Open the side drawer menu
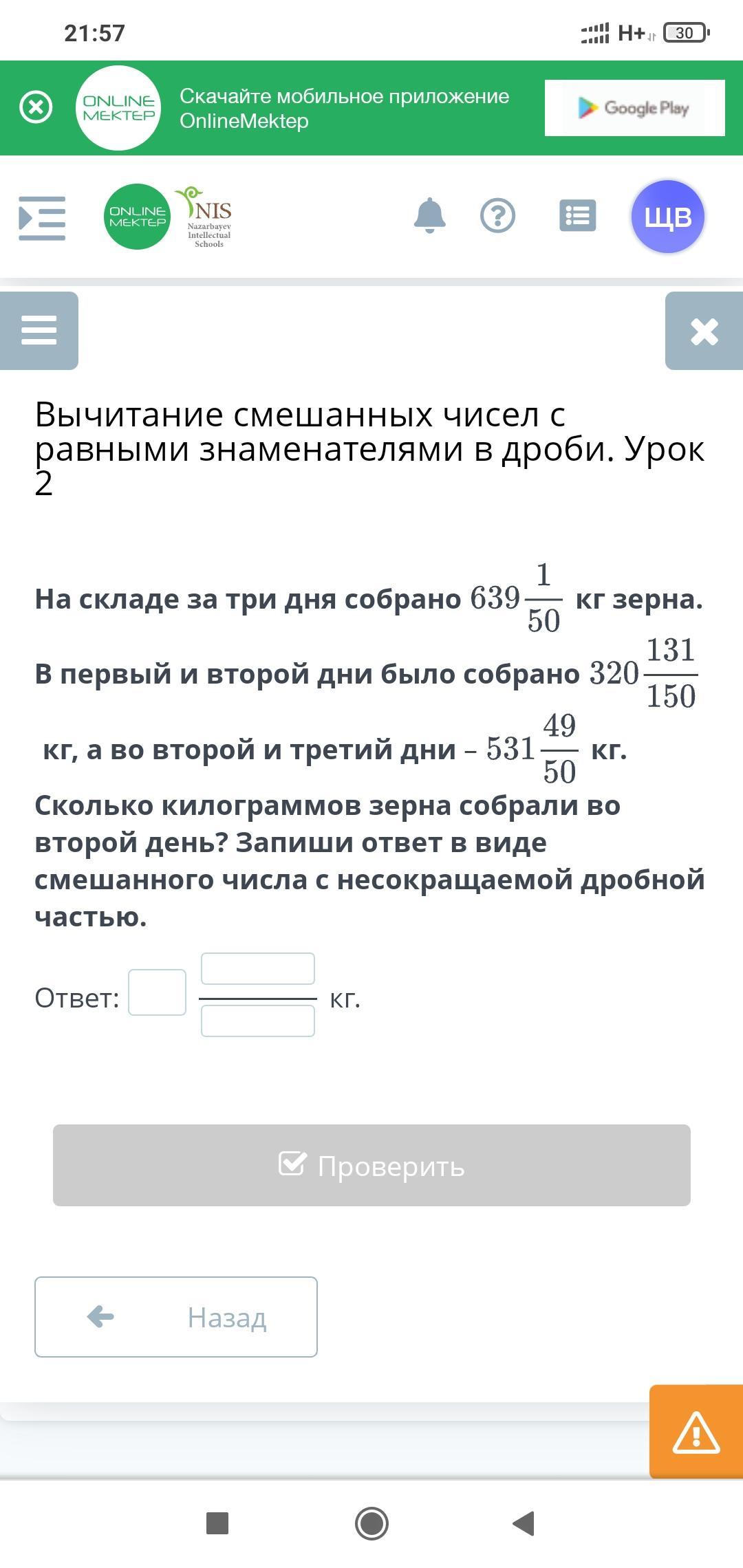Image resolution: width=743 pixels, height=1568 pixels. pyautogui.click(x=42, y=217)
